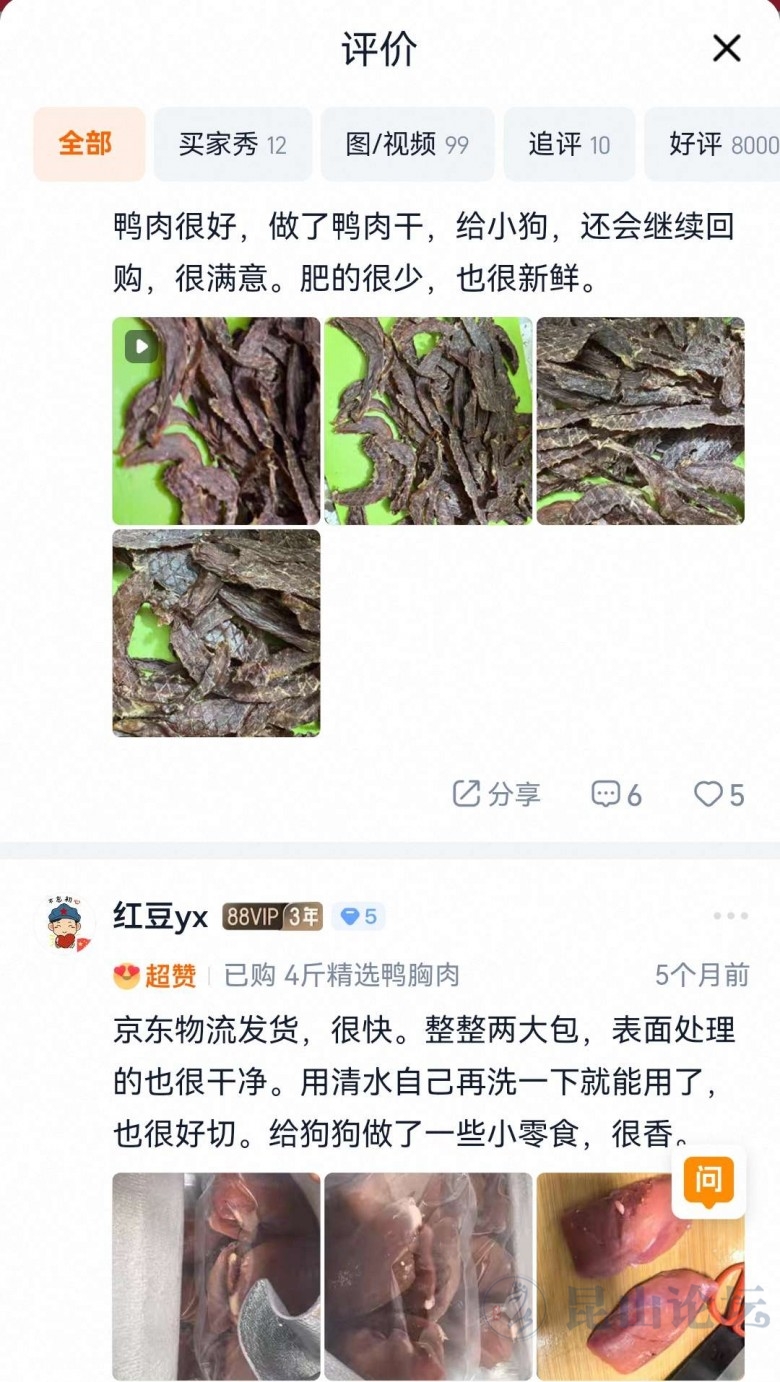Screen dimensions: 780x1382
Task: Open fourth duck jerky photo on second row
Action: (216, 633)
